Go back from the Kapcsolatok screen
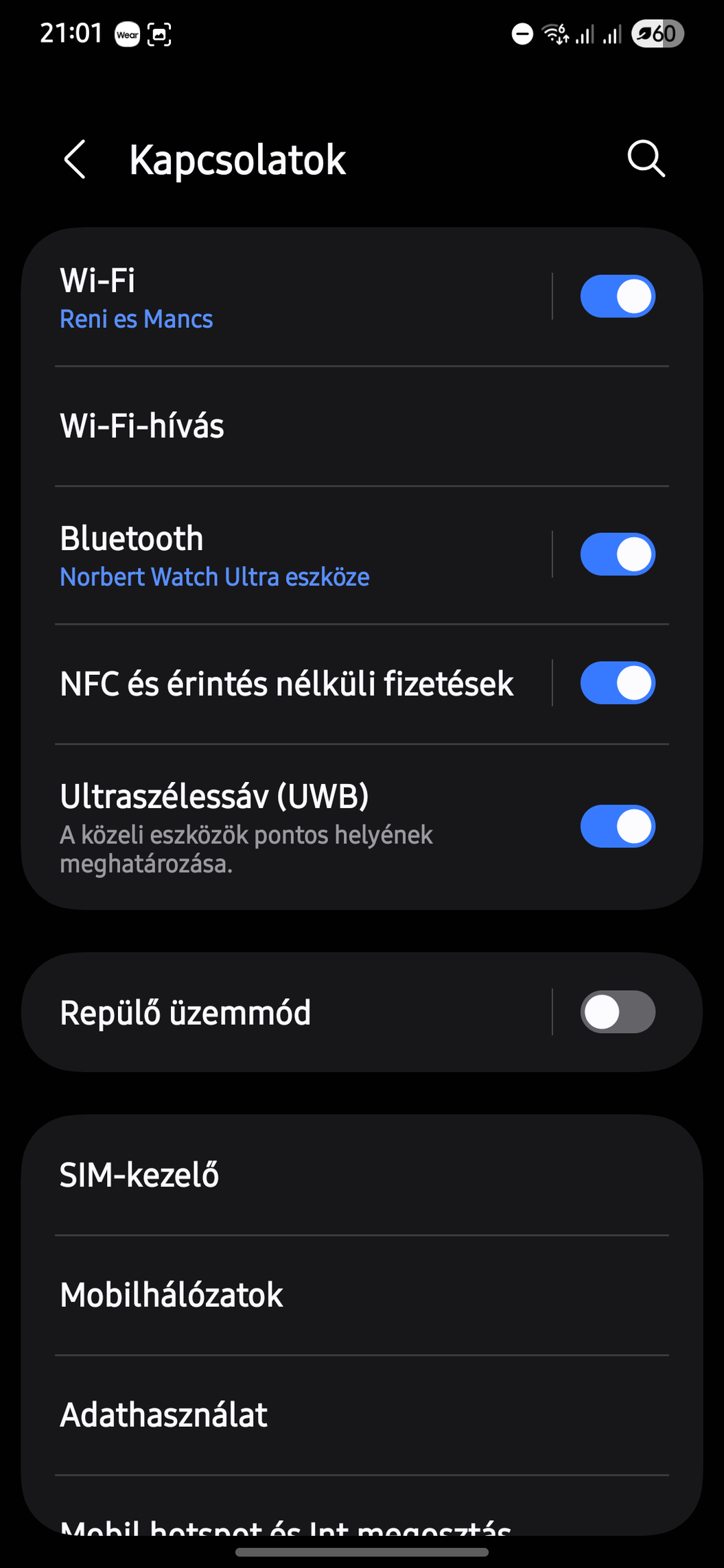The image size is (724, 1568). pos(75,160)
